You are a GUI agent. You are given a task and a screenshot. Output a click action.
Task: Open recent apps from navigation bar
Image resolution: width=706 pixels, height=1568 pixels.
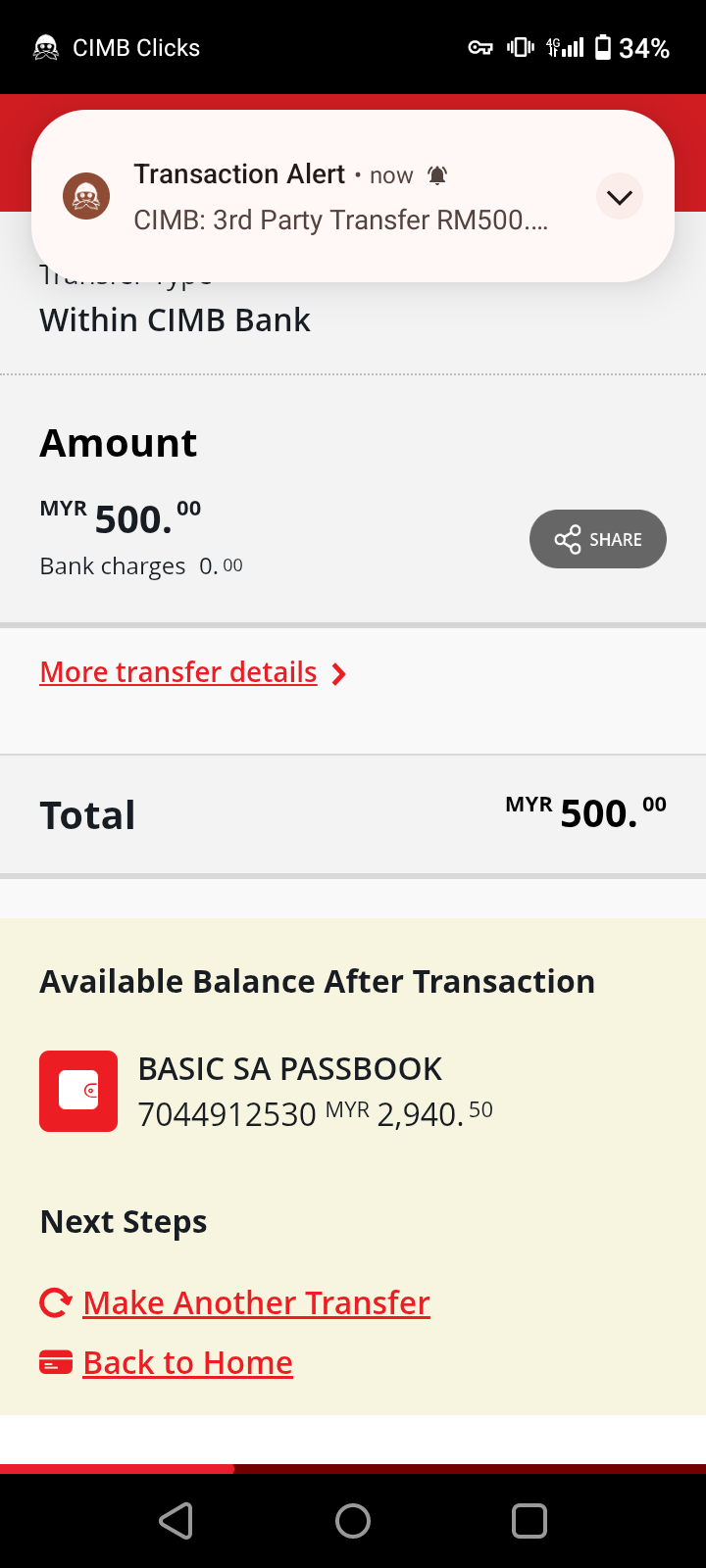point(529,1521)
